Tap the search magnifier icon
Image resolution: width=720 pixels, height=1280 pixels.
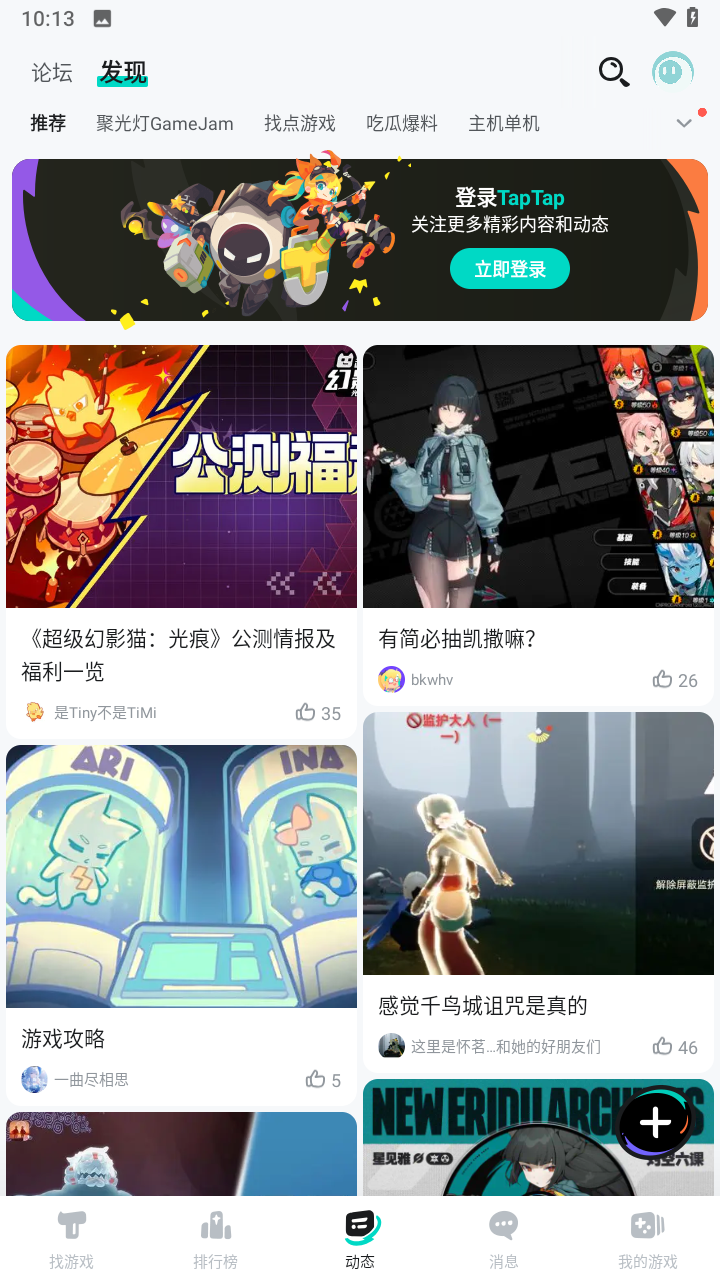click(x=614, y=72)
